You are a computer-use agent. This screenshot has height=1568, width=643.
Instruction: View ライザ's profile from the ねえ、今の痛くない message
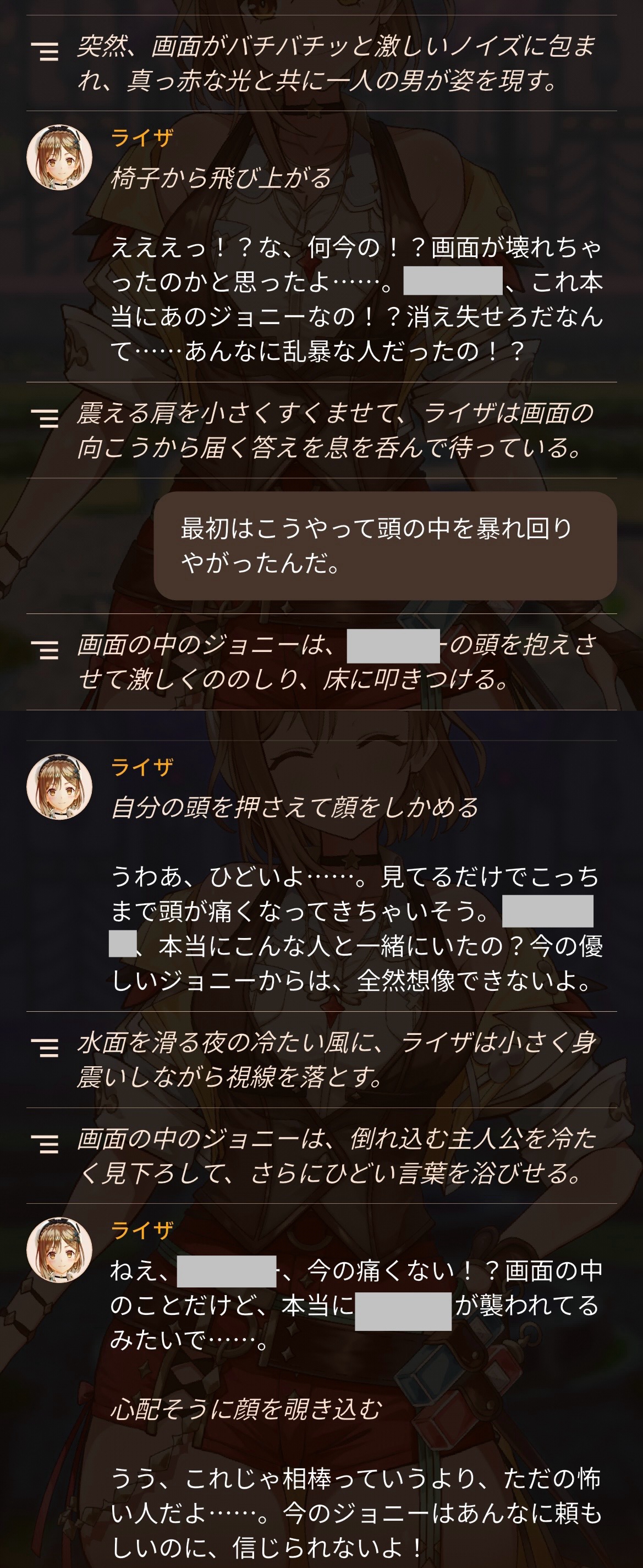(59, 1249)
